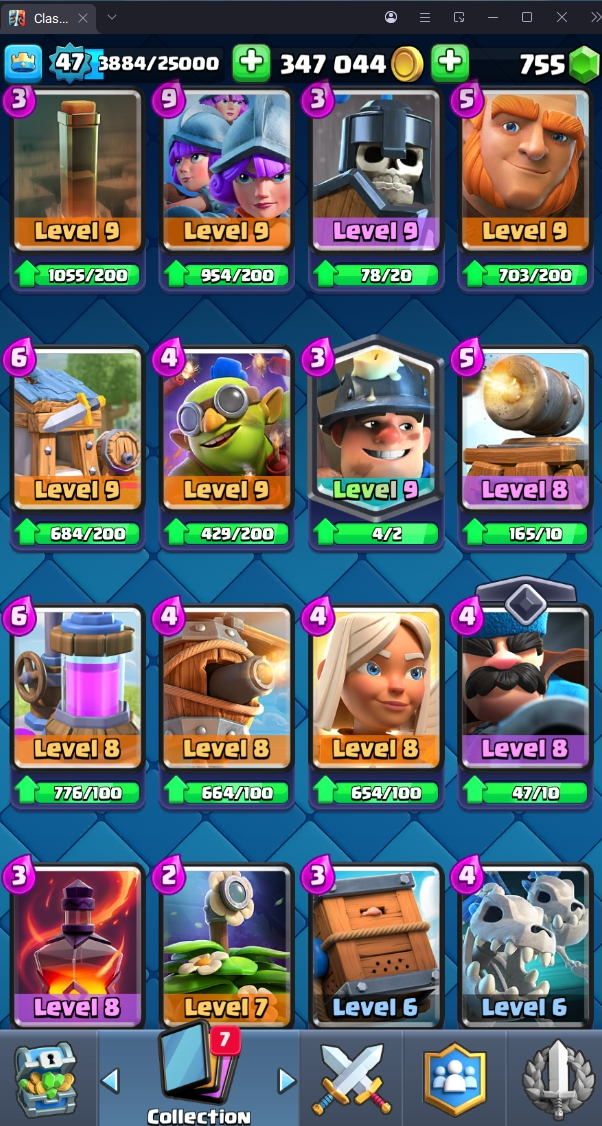Image resolution: width=602 pixels, height=1126 pixels.
Task: Open the Shop chest tab
Action: pyautogui.click(x=46, y=1078)
